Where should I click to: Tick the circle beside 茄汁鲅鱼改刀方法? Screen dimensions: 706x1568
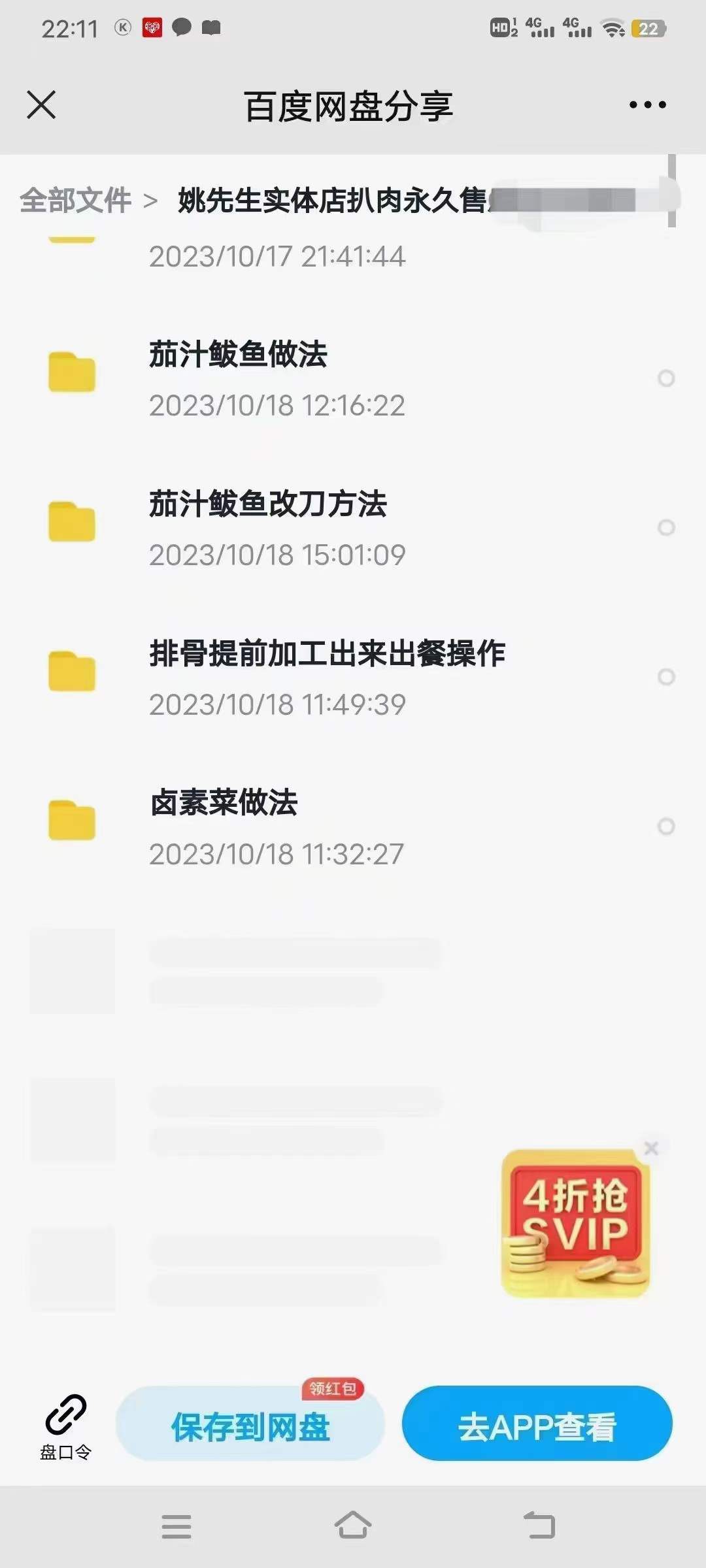click(x=666, y=527)
